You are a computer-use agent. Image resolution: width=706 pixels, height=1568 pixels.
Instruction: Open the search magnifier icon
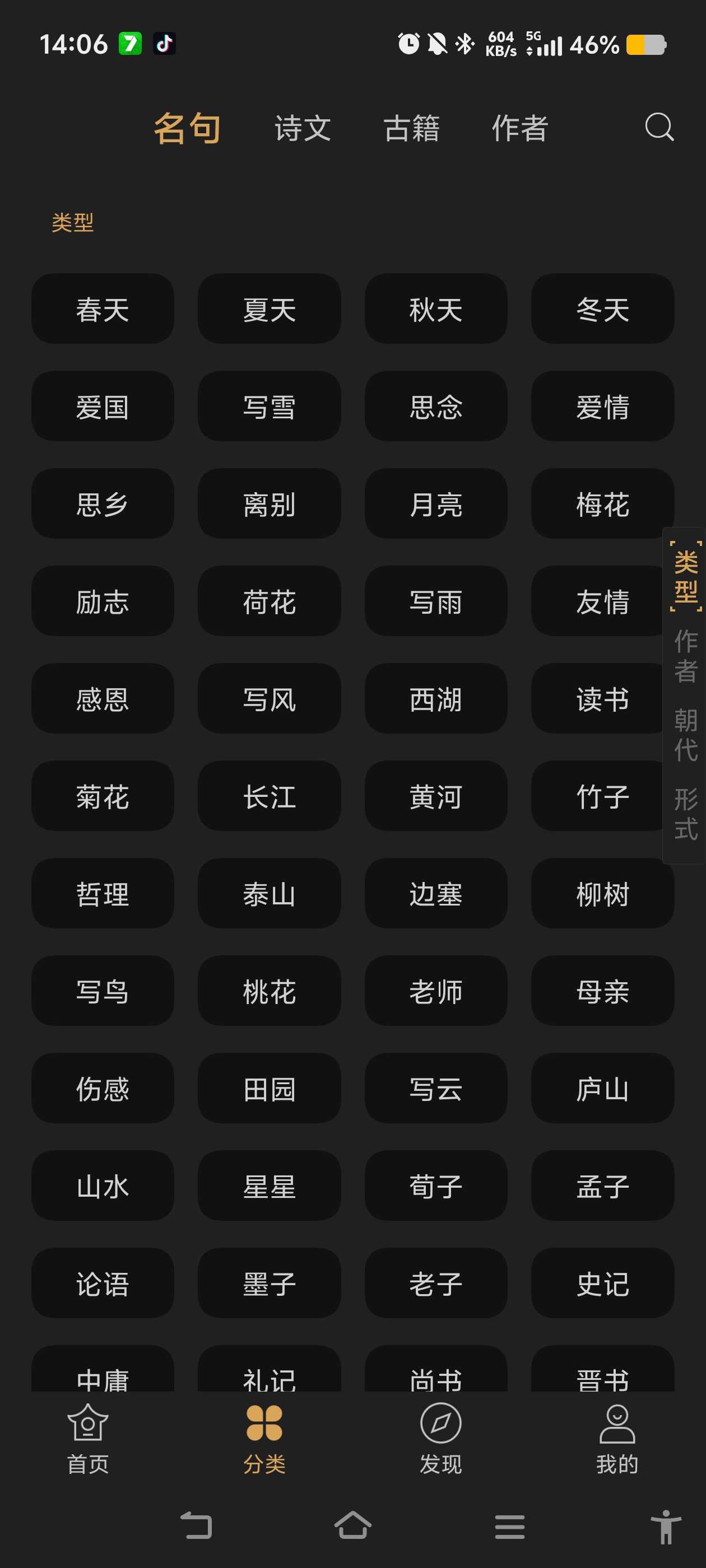click(659, 127)
